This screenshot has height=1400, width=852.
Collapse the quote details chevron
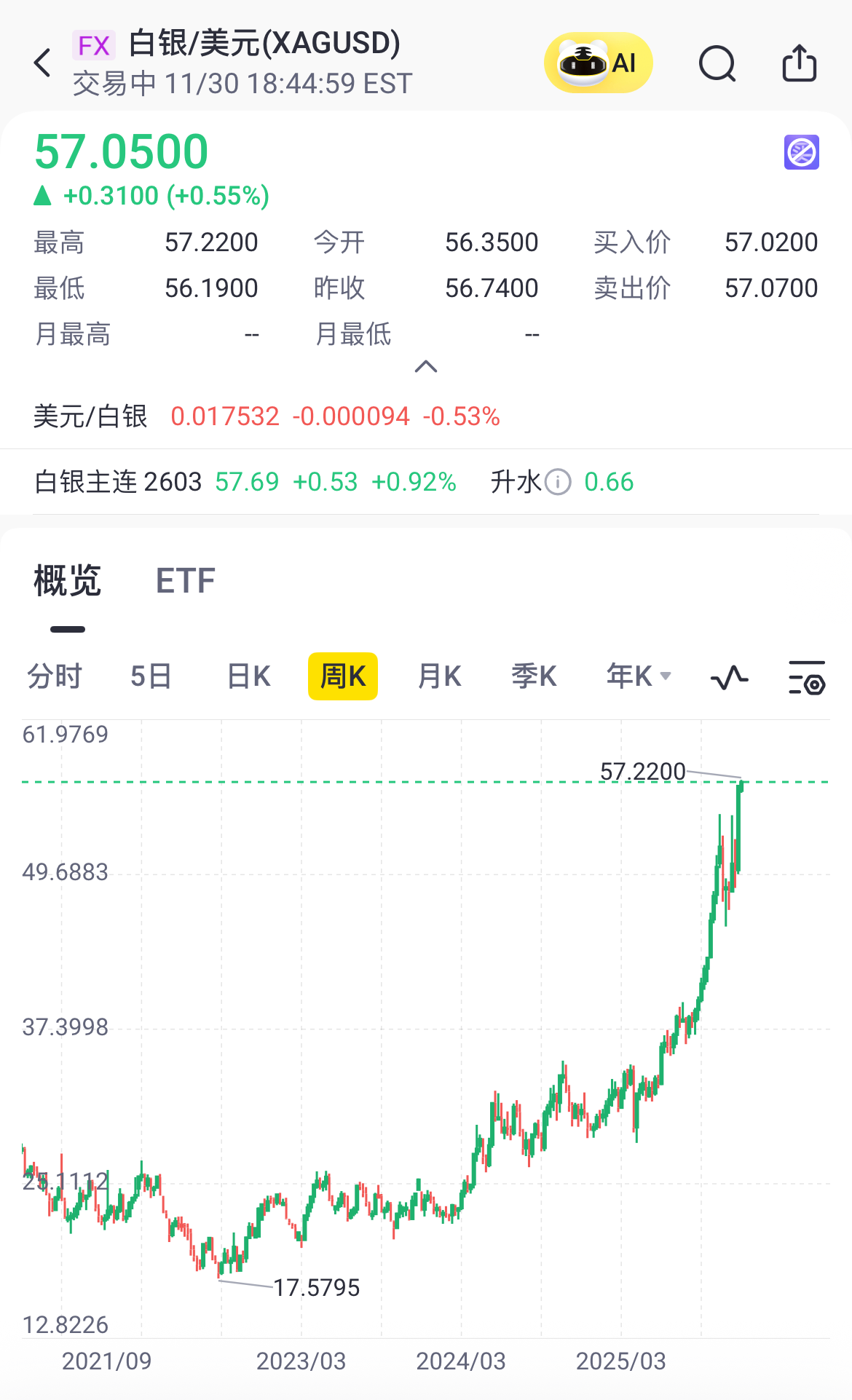coord(426,366)
